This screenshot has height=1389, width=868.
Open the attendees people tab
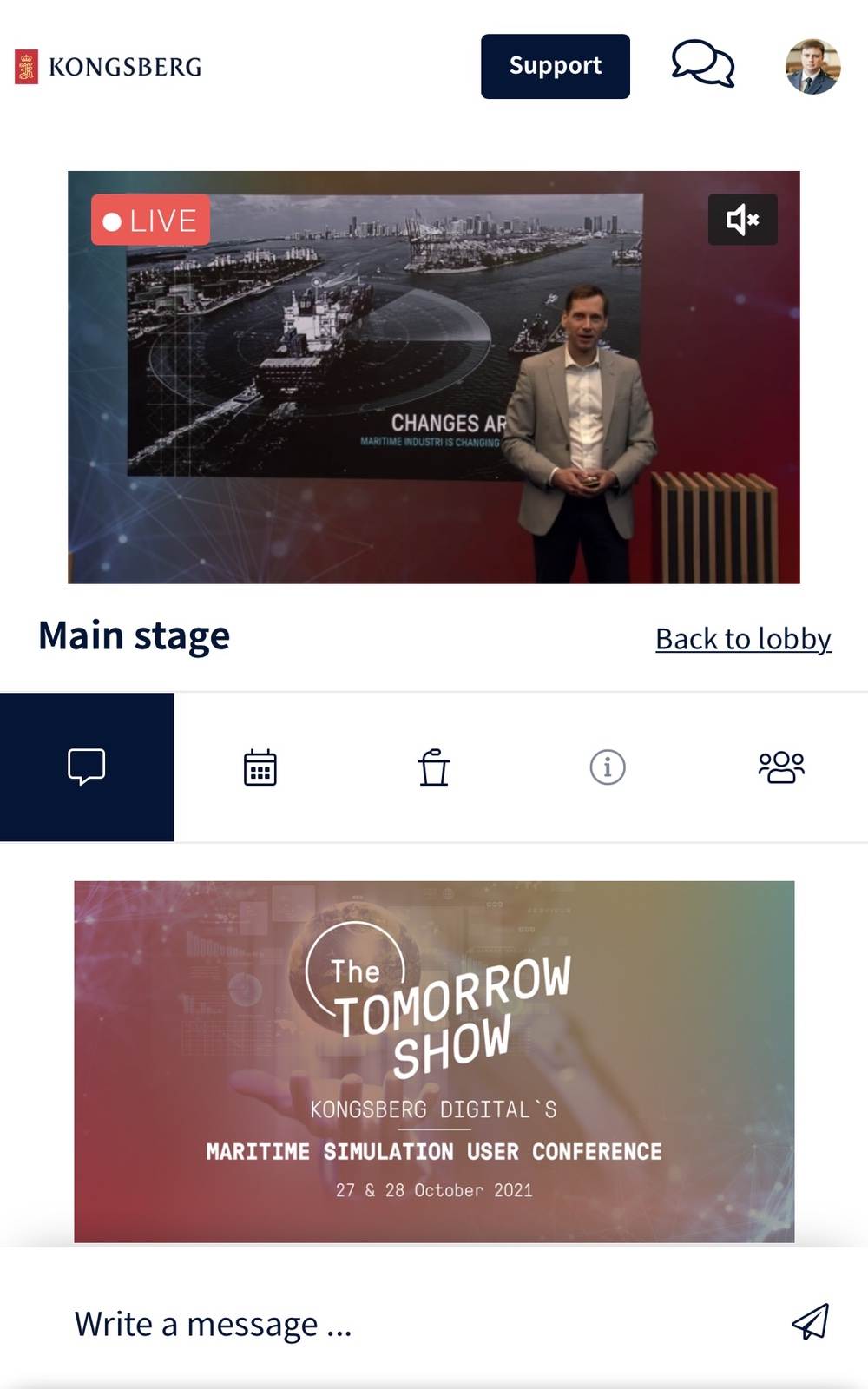point(781,767)
